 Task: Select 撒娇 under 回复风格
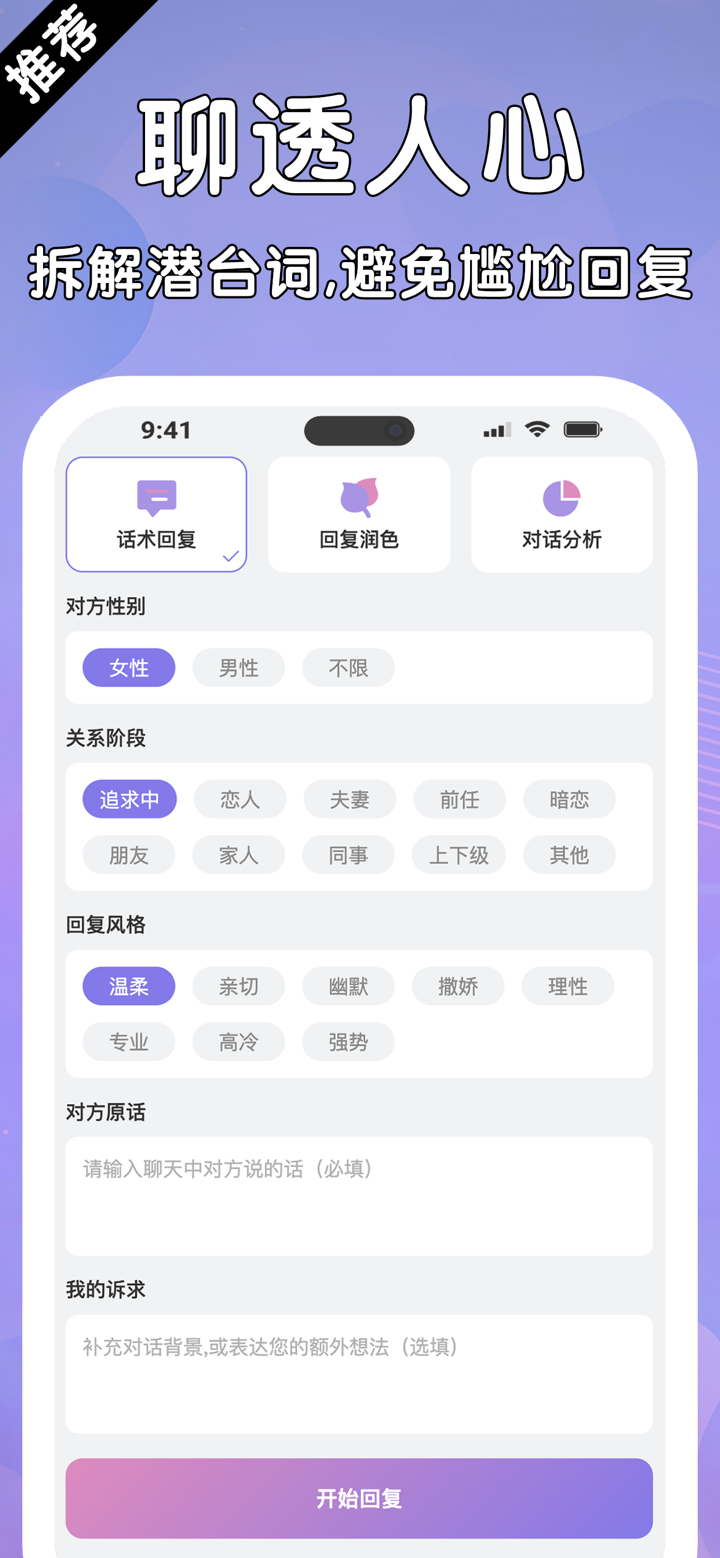coord(458,986)
